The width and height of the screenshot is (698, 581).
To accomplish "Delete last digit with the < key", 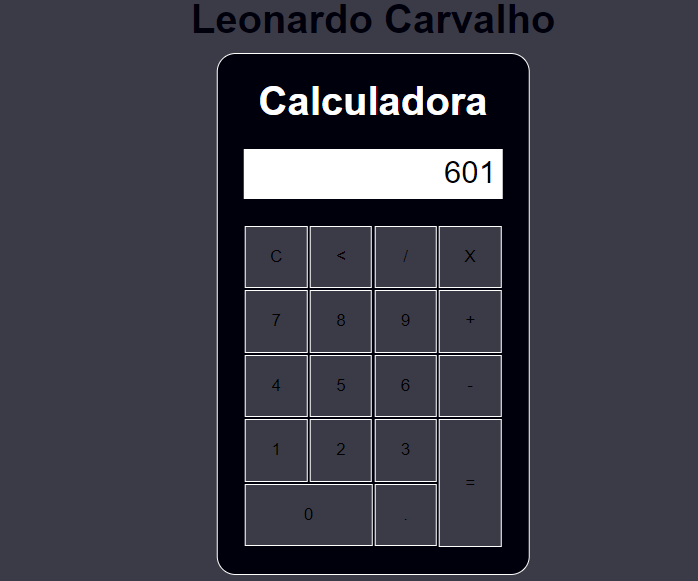I will [x=341, y=257].
